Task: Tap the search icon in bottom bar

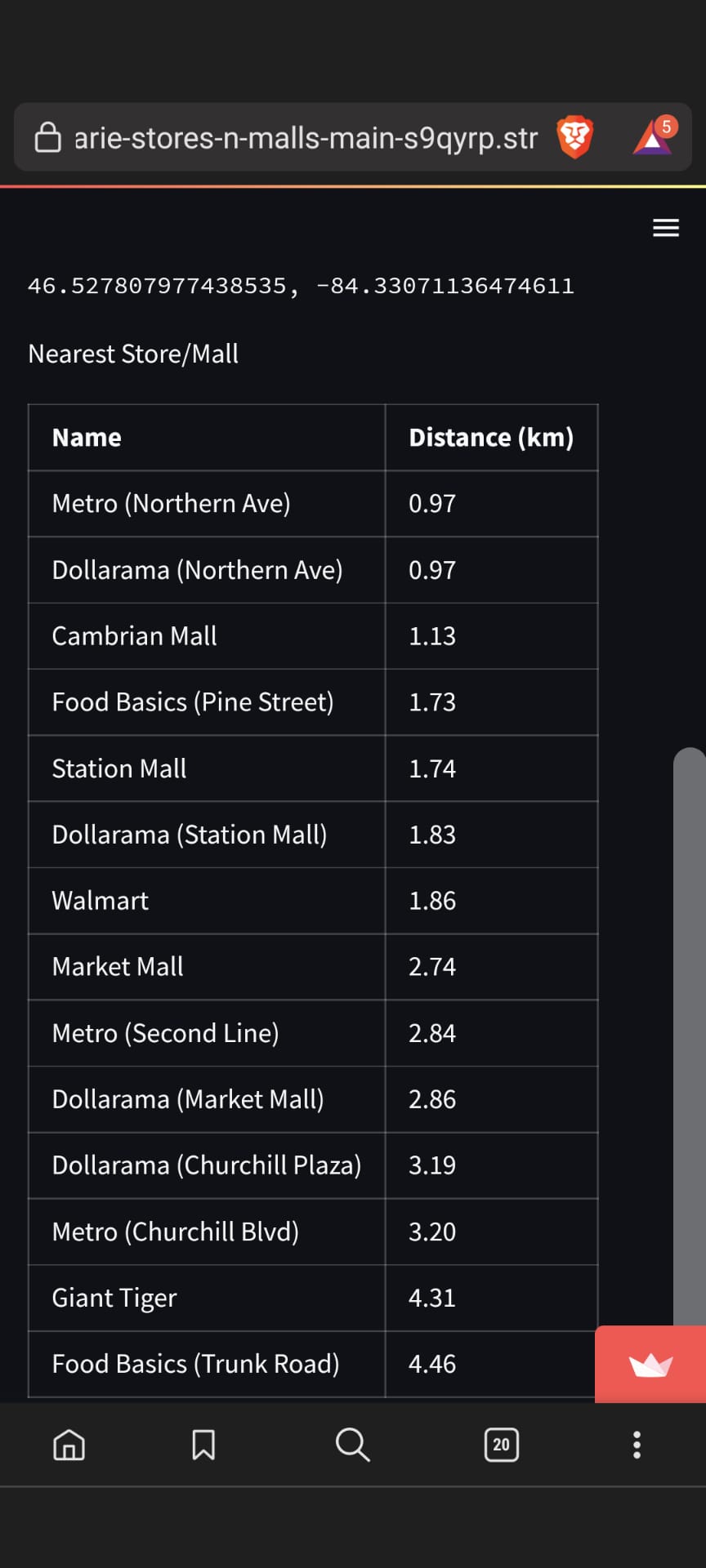Action: tap(352, 1445)
